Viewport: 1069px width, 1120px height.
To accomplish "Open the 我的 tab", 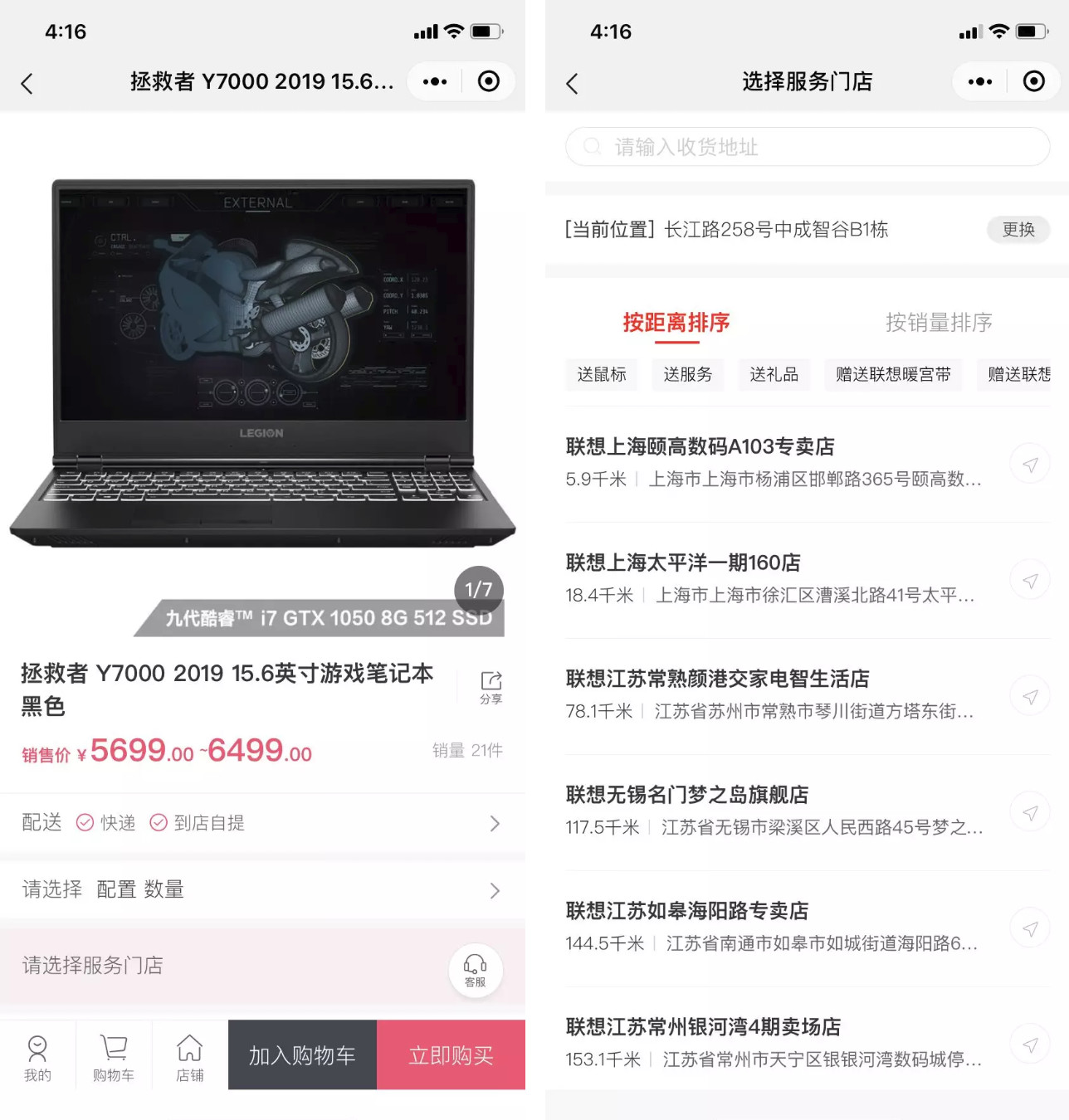I will click(37, 1058).
